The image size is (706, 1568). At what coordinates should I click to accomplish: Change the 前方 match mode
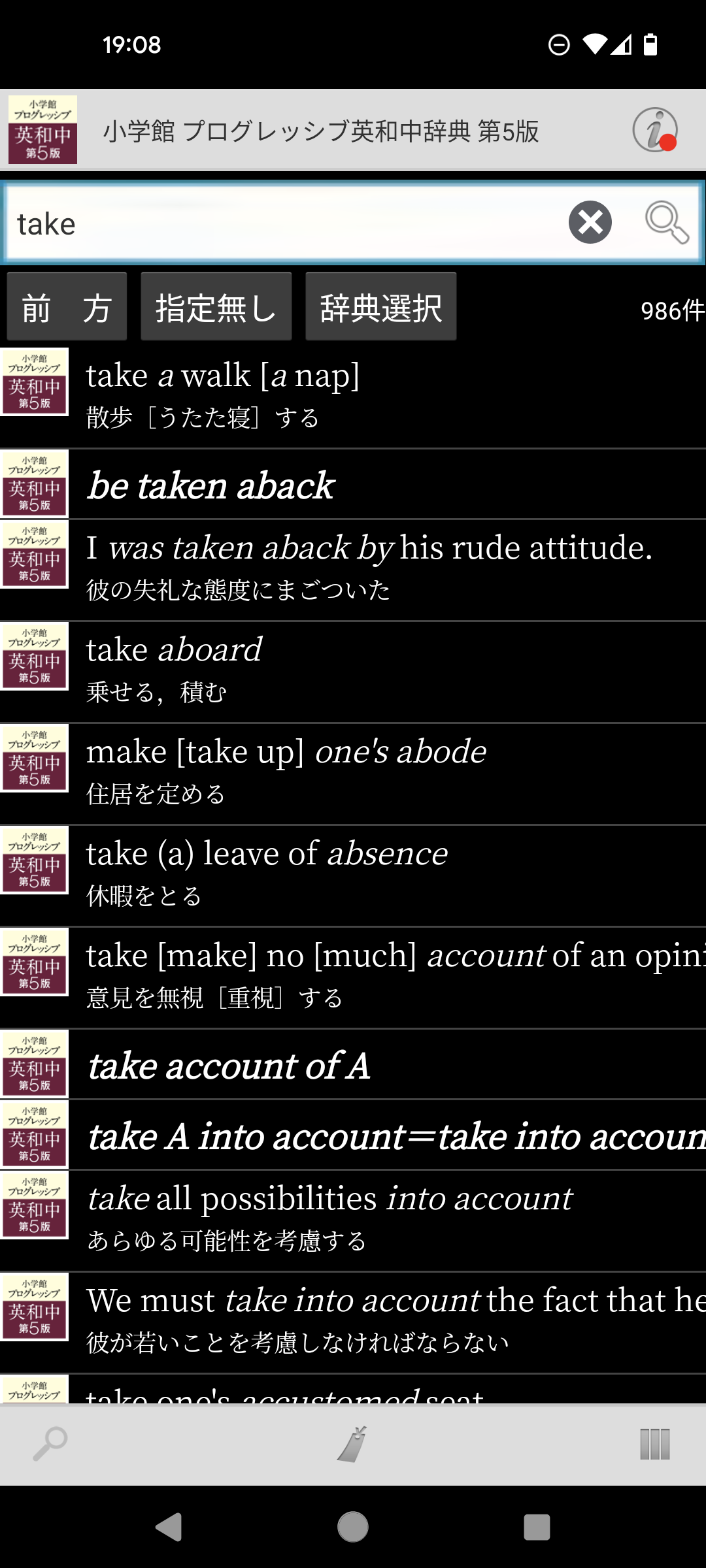pyautogui.click(x=67, y=307)
